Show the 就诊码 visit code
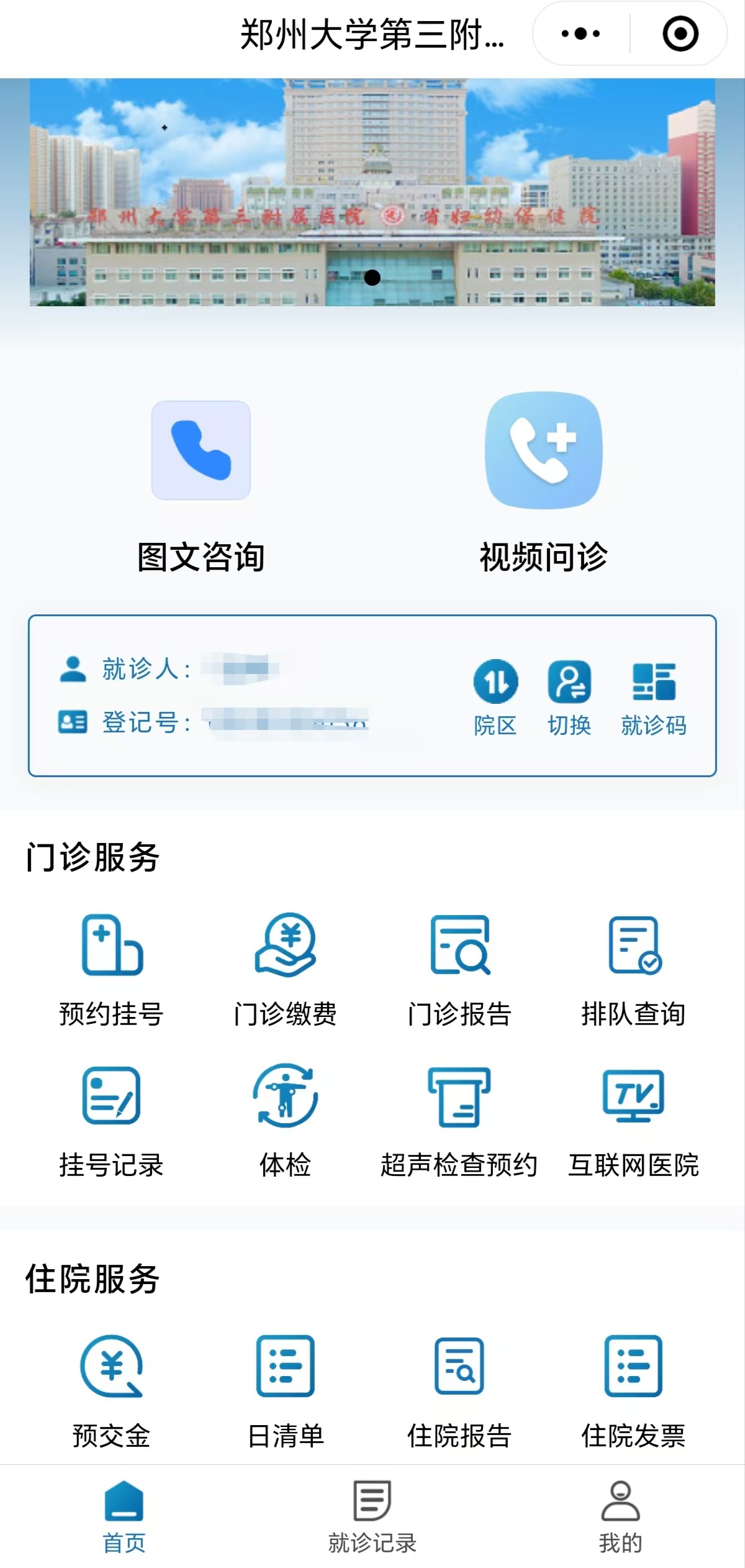 point(654,697)
